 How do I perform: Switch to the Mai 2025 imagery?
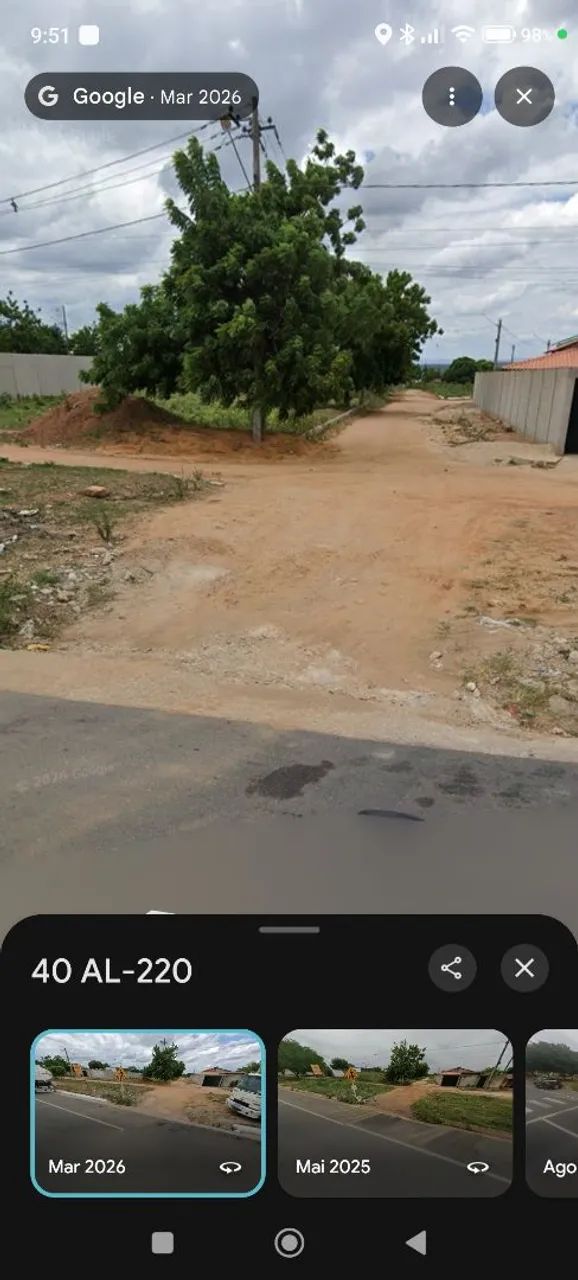(395, 1113)
